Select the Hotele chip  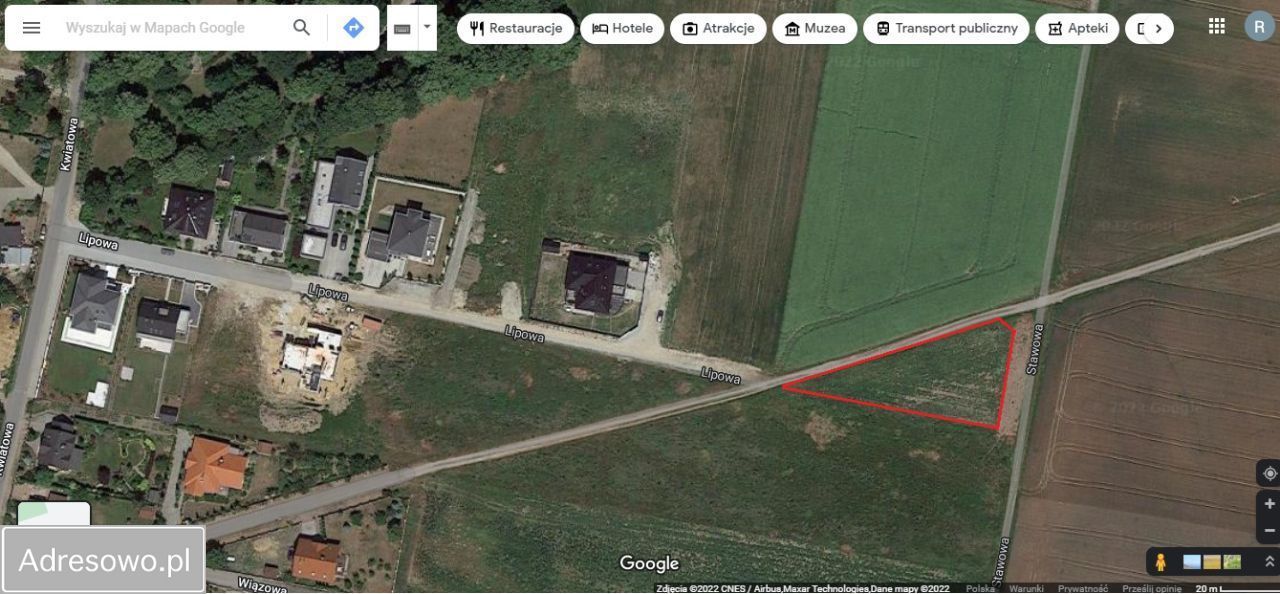coord(622,28)
